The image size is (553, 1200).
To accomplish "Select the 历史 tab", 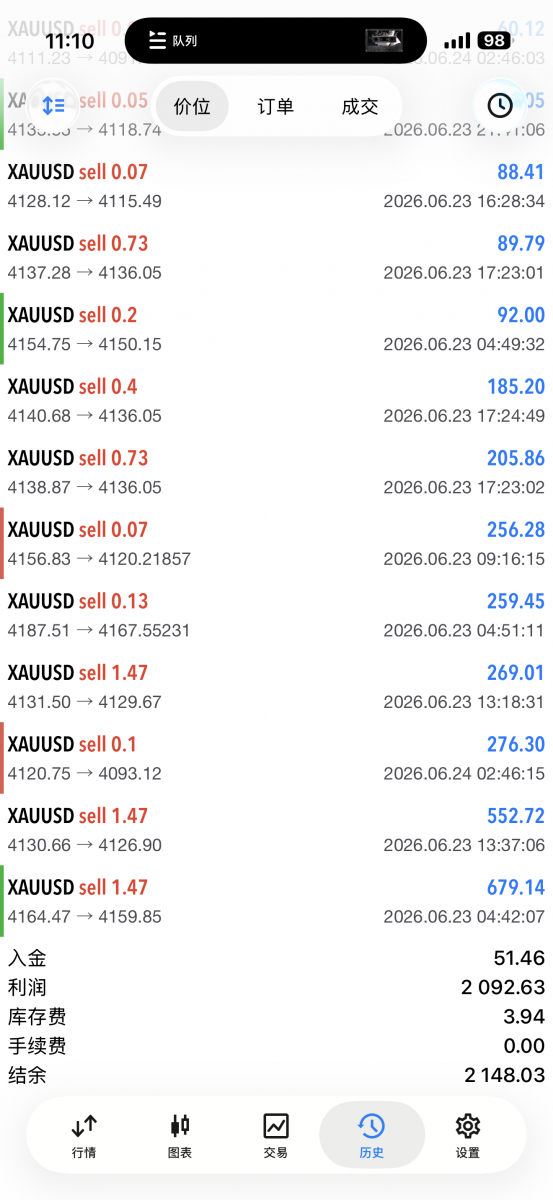I will [371, 1135].
